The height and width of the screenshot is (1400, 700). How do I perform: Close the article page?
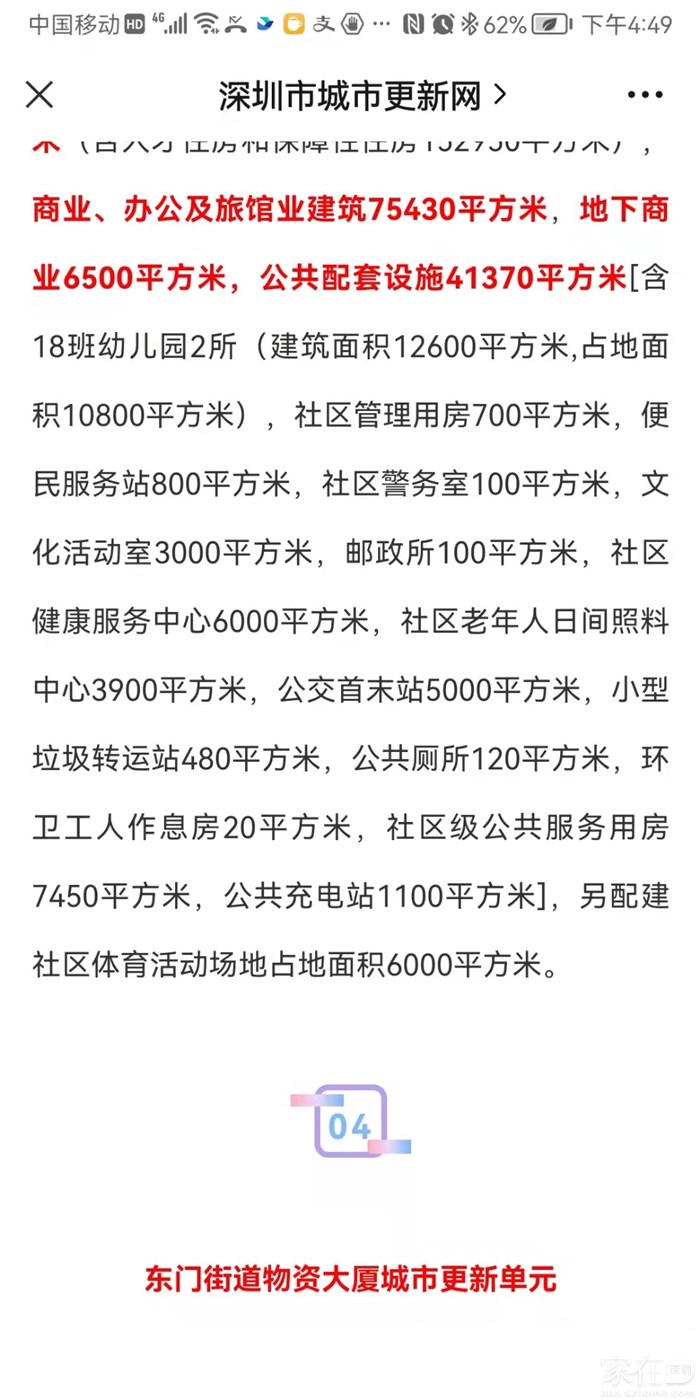[x=39, y=95]
